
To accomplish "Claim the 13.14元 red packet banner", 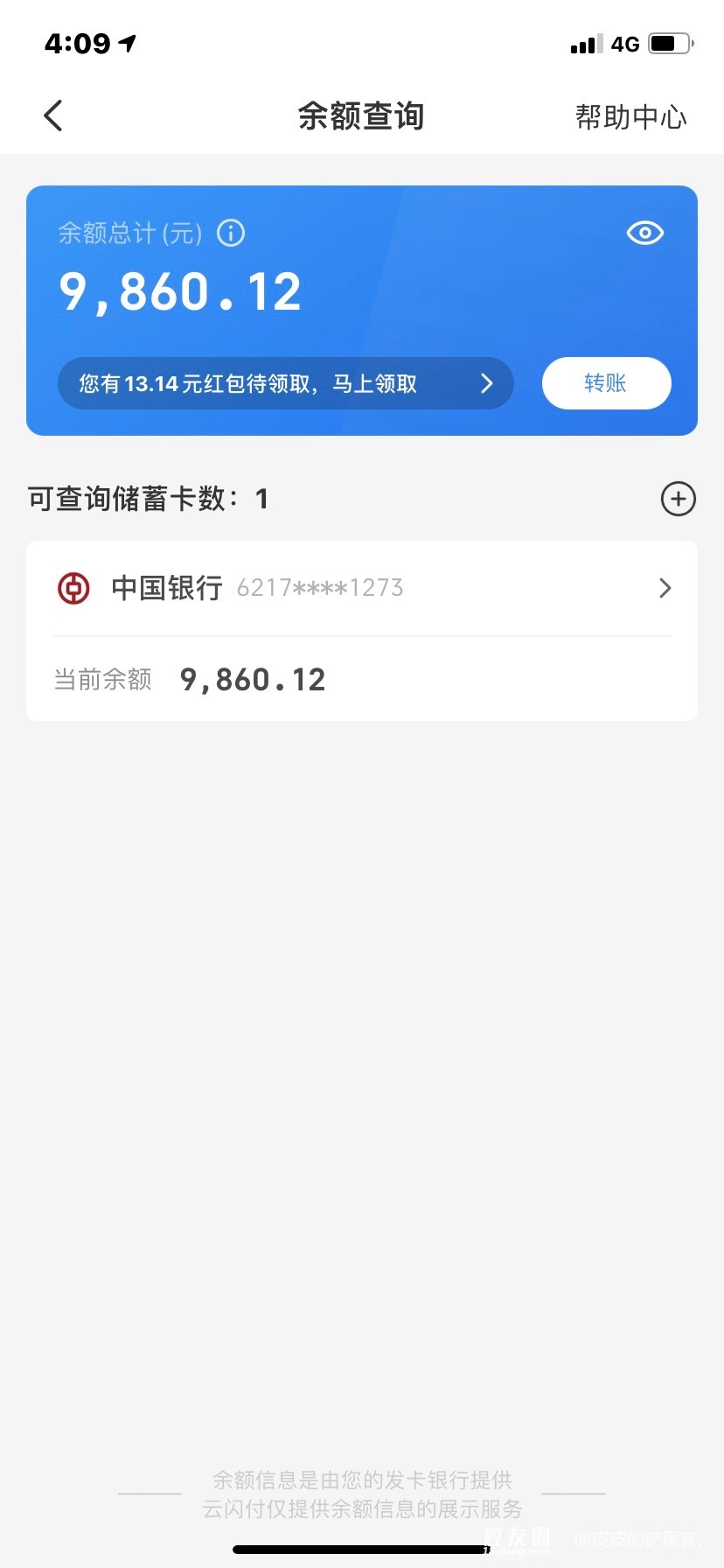I will pyautogui.click(x=285, y=383).
